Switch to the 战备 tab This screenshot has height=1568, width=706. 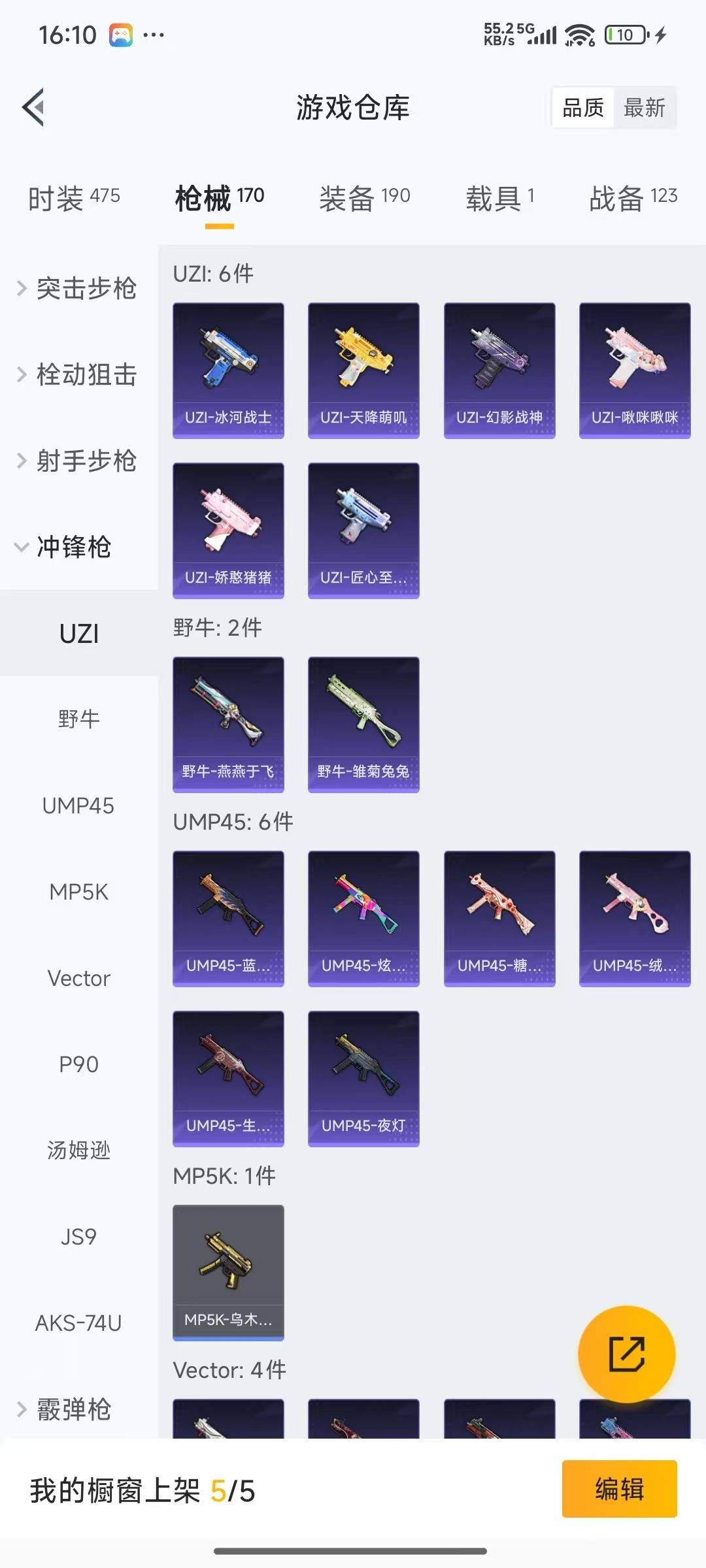[x=633, y=197]
